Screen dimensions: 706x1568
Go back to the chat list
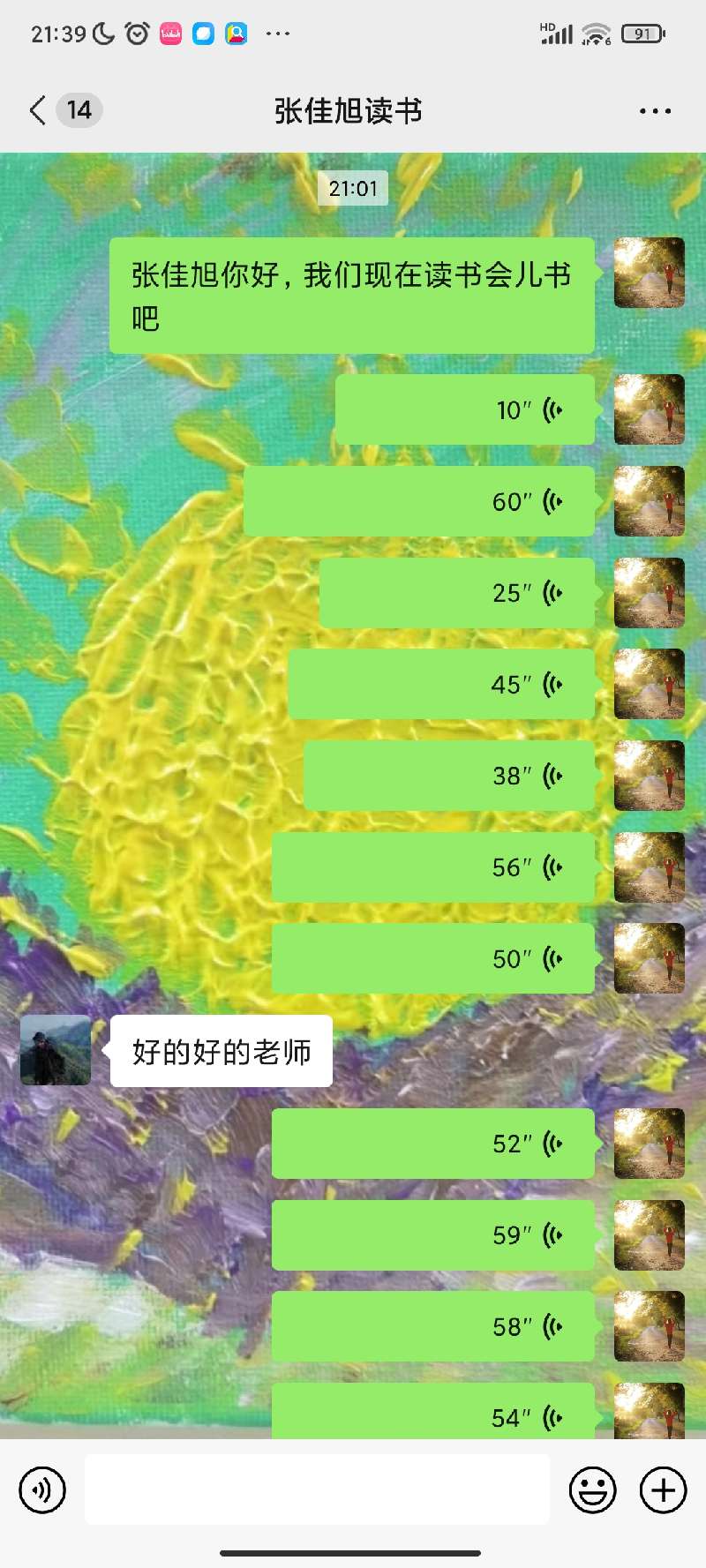38,110
